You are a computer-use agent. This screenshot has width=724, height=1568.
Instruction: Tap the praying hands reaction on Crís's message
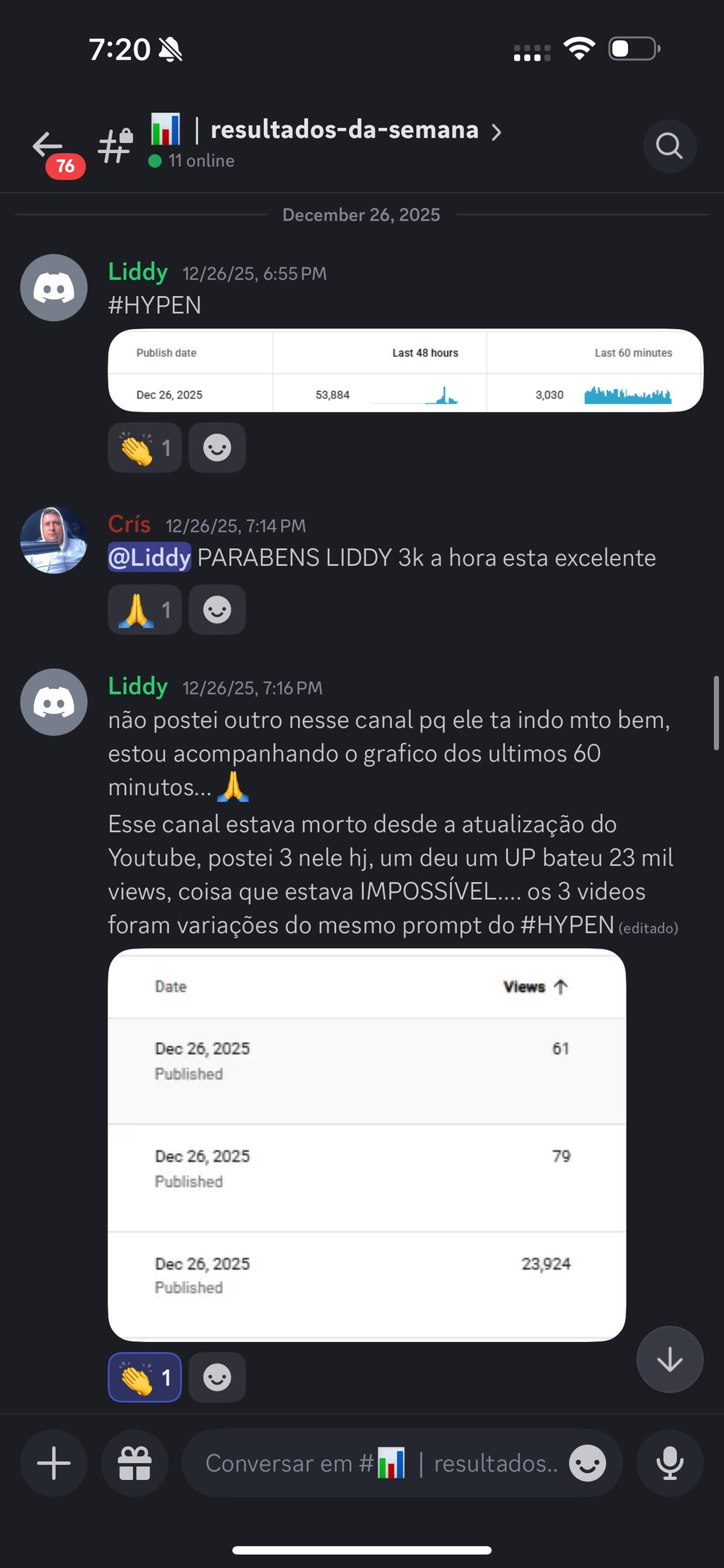point(145,610)
